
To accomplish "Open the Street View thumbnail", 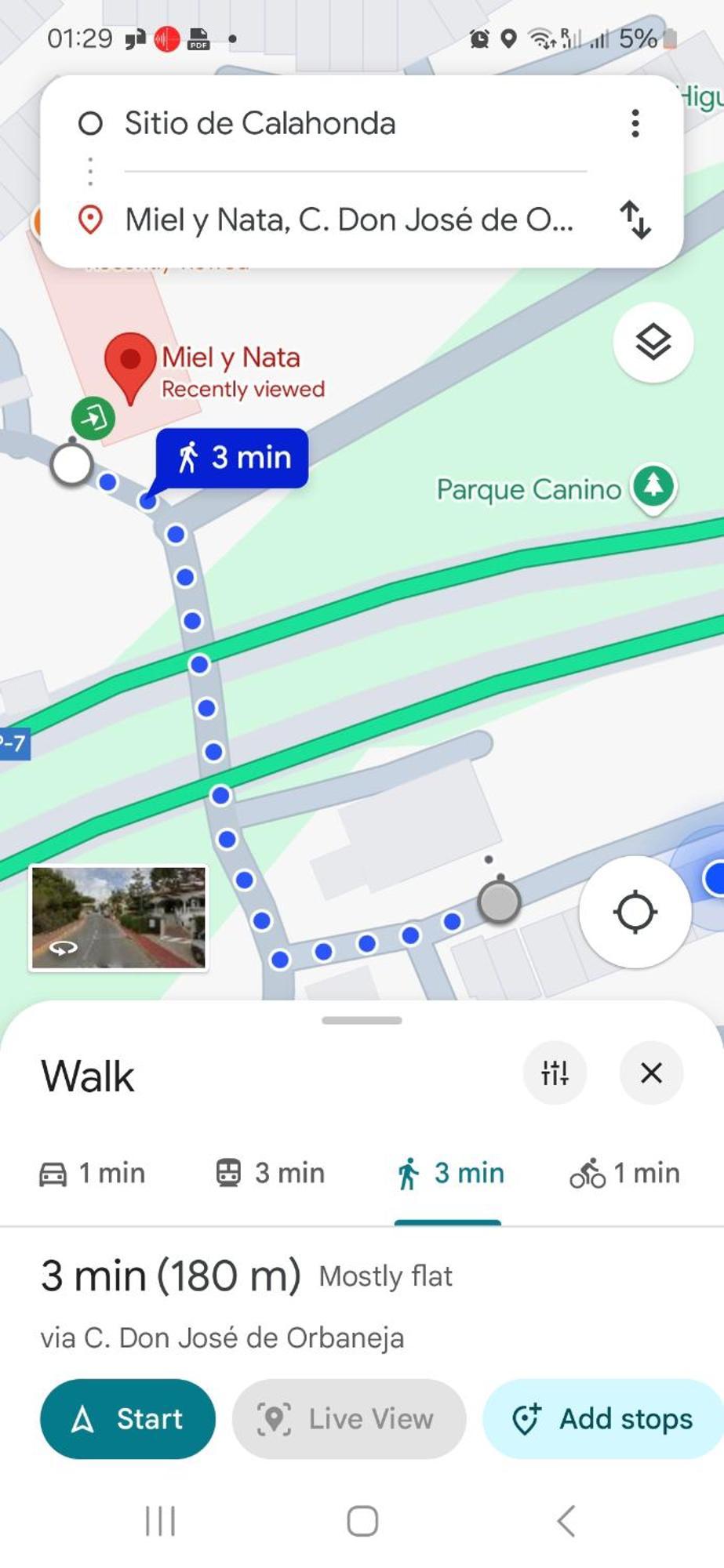I will (x=118, y=918).
